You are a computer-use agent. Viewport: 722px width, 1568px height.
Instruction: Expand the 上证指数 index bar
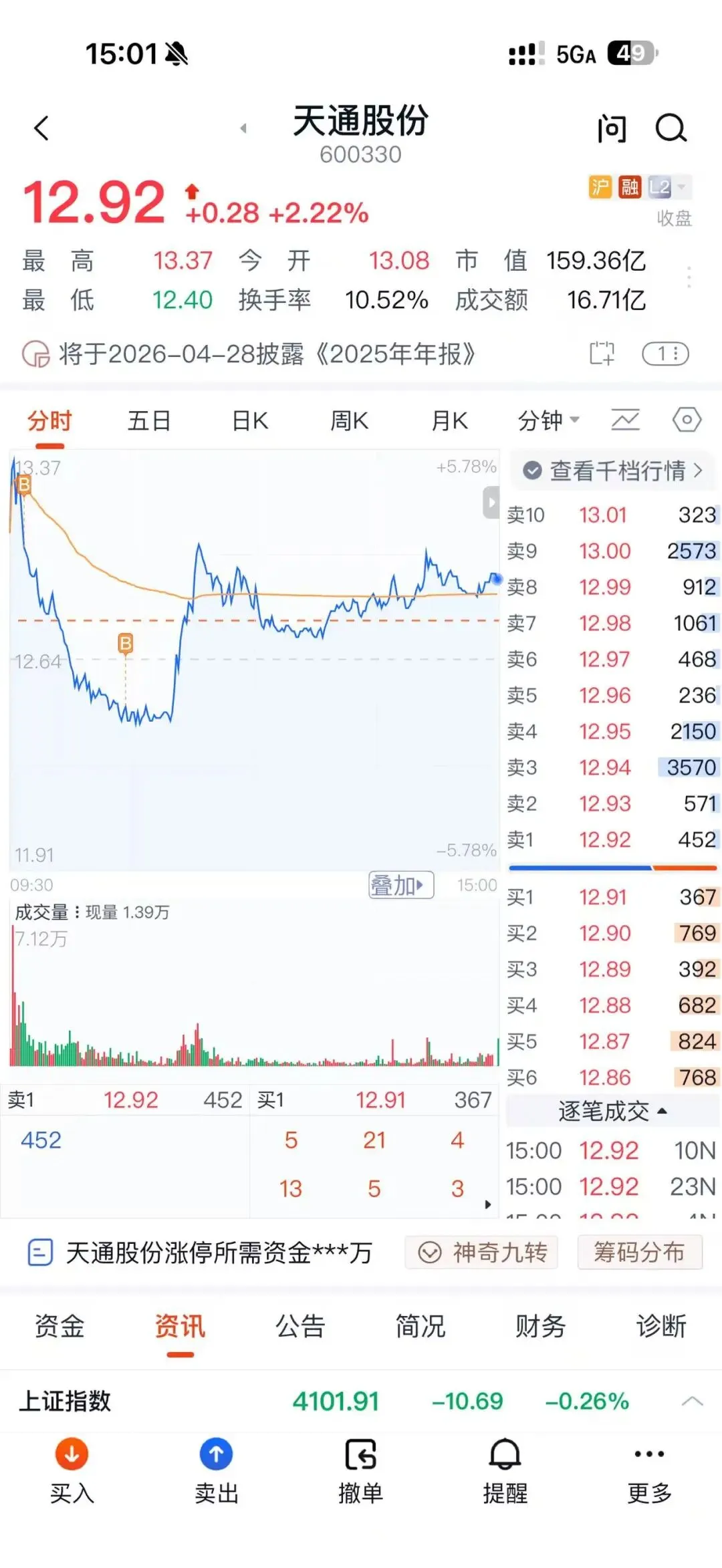(692, 1401)
